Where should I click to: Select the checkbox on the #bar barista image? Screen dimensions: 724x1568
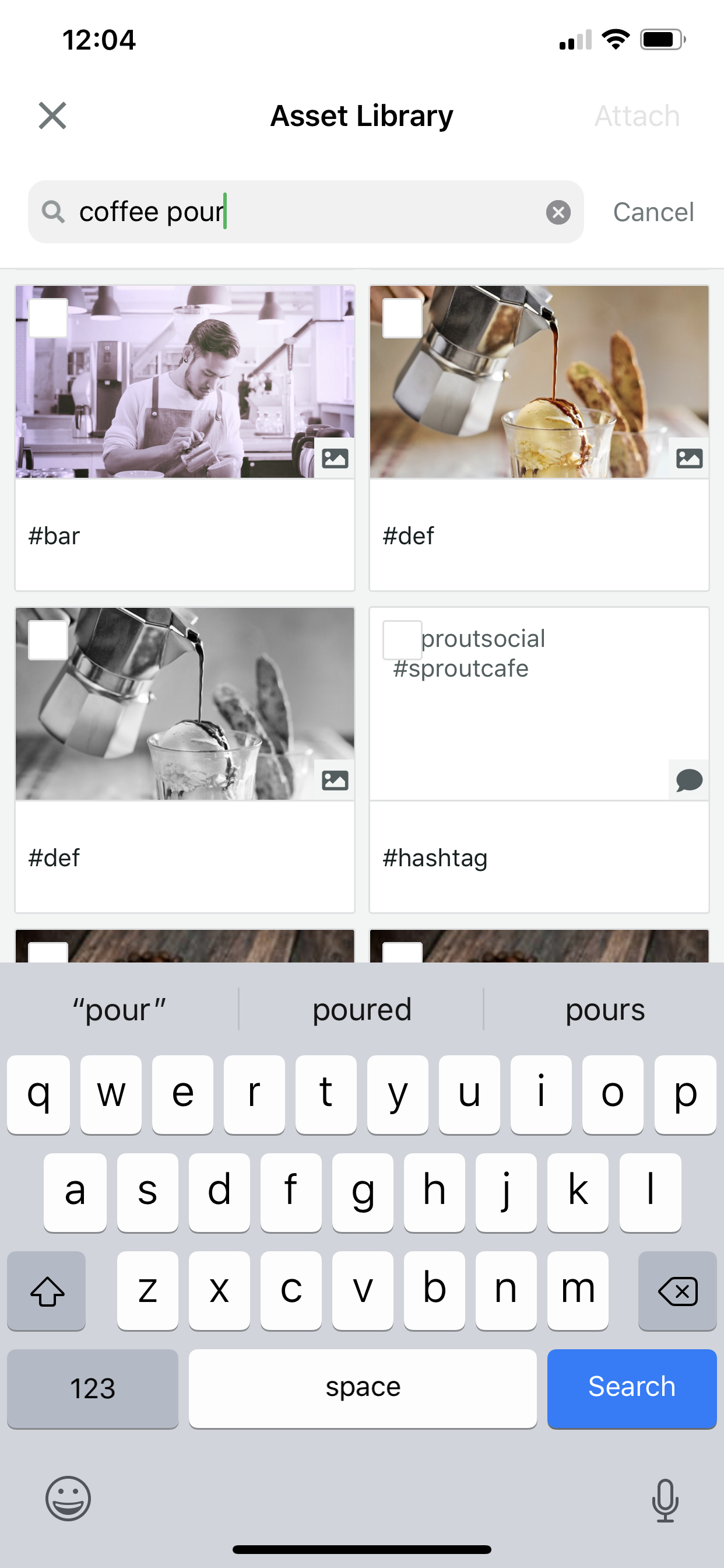point(48,318)
